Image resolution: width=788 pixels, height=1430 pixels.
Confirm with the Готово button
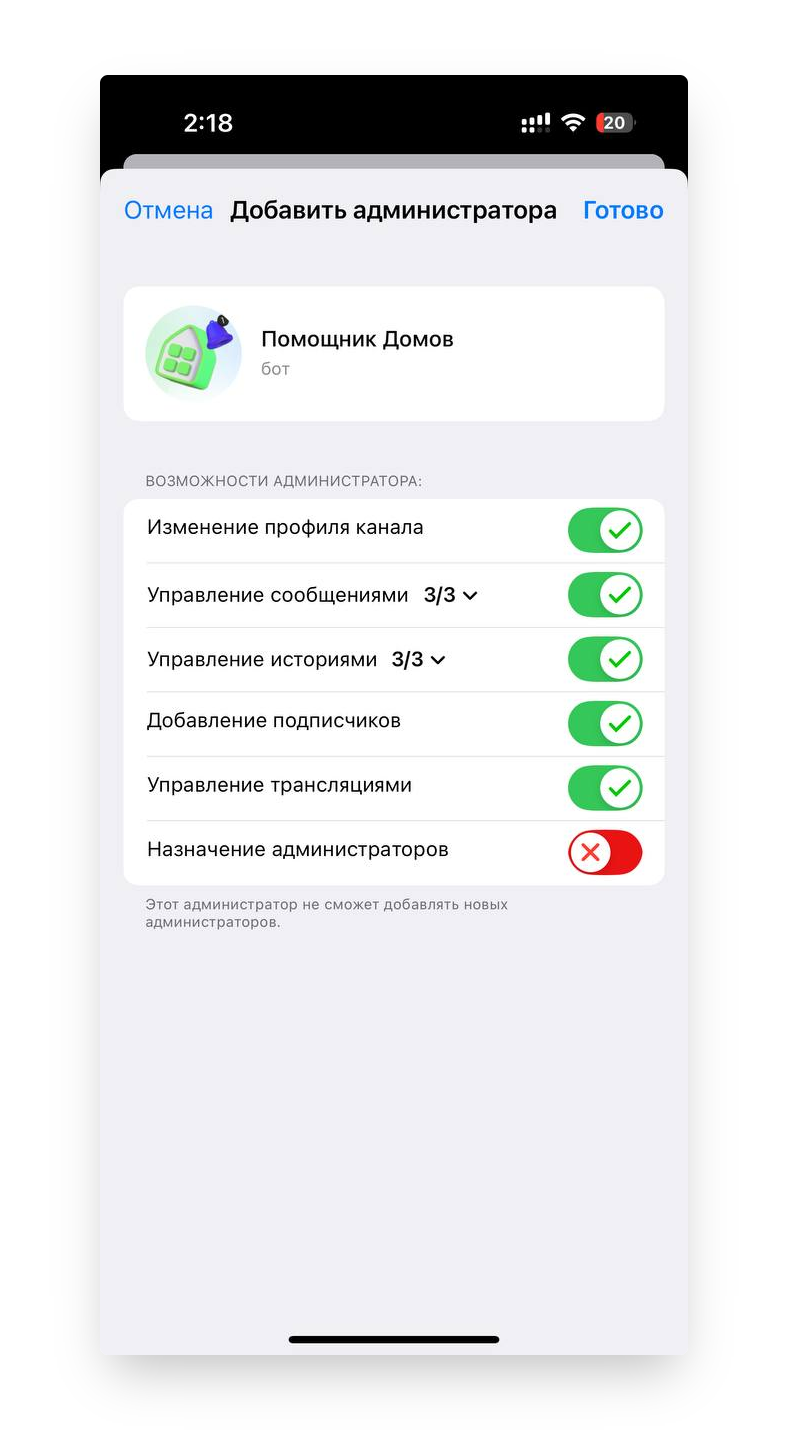[x=623, y=211]
